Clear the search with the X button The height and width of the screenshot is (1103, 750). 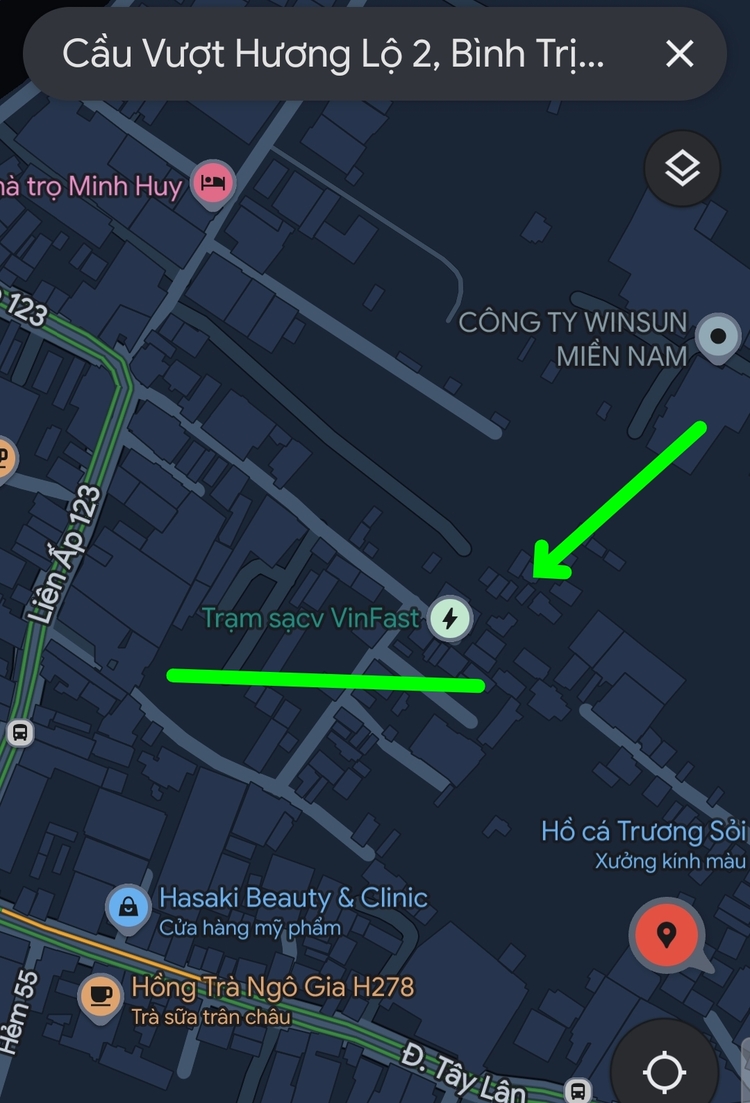(x=680, y=54)
